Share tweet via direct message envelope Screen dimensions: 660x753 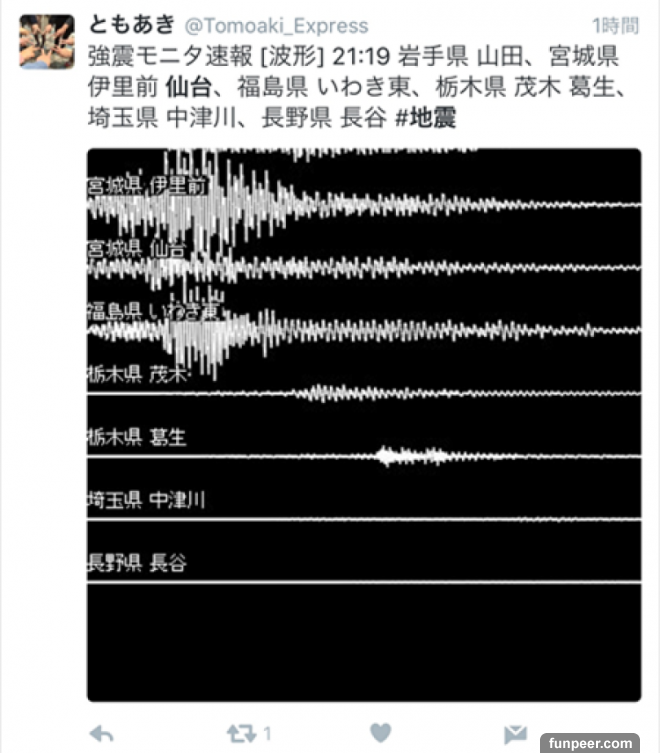pyautogui.click(x=515, y=733)
